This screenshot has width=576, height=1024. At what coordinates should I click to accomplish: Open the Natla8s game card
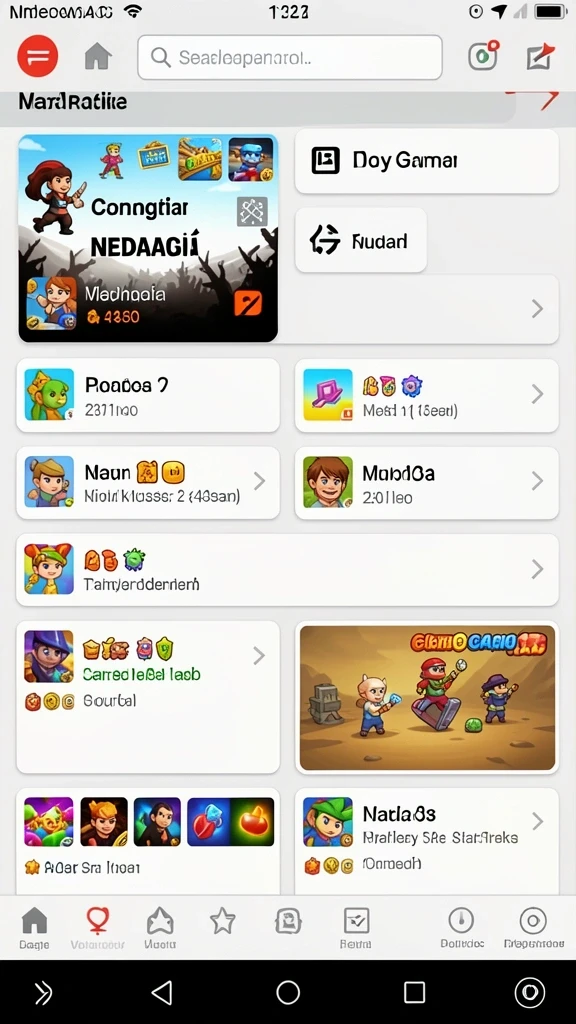tap(426, 840)
